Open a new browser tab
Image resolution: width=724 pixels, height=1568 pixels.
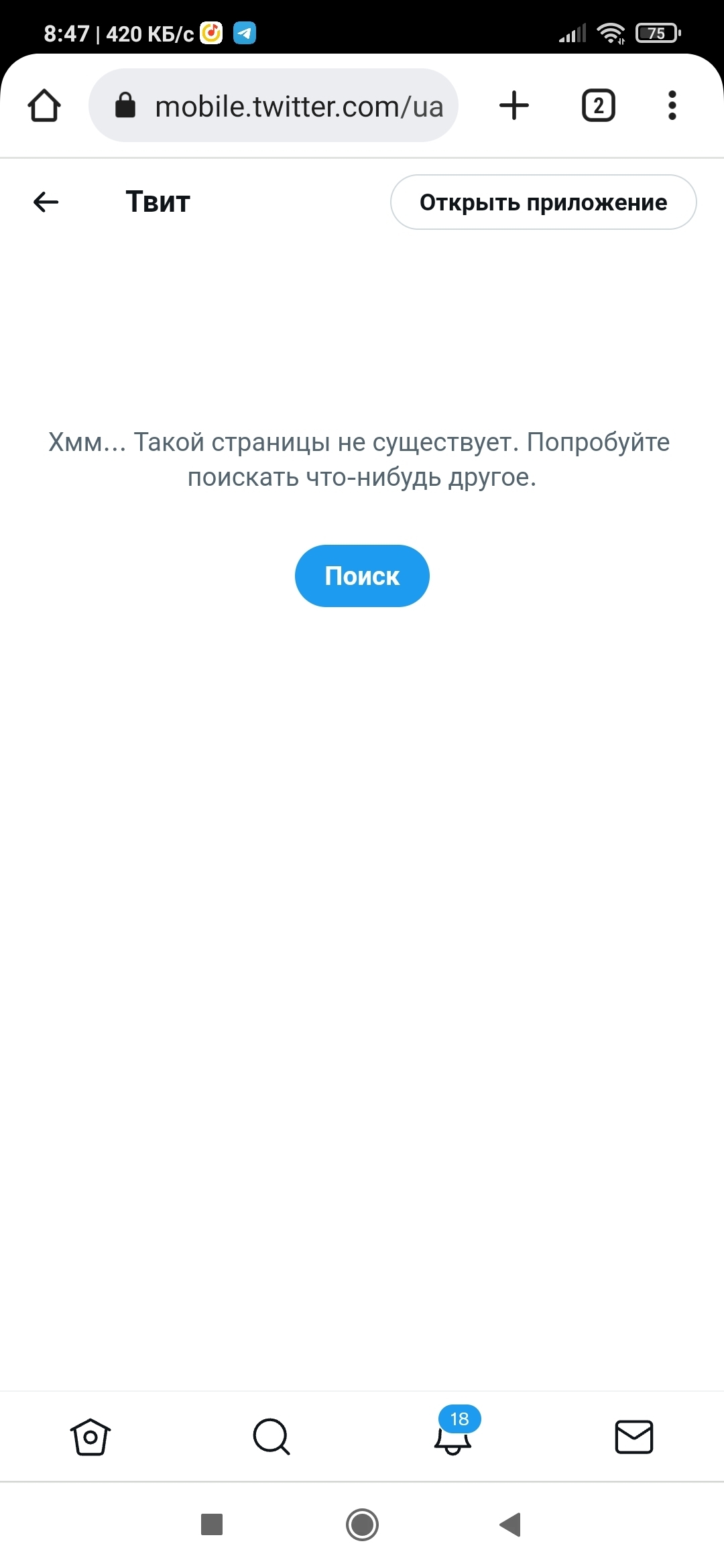(514, 106)
